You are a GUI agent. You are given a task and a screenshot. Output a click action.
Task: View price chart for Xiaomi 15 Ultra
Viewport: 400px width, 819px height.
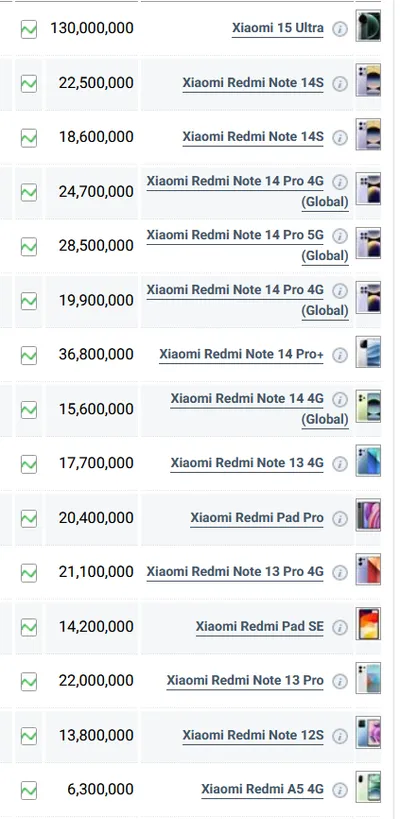point(29,29)
